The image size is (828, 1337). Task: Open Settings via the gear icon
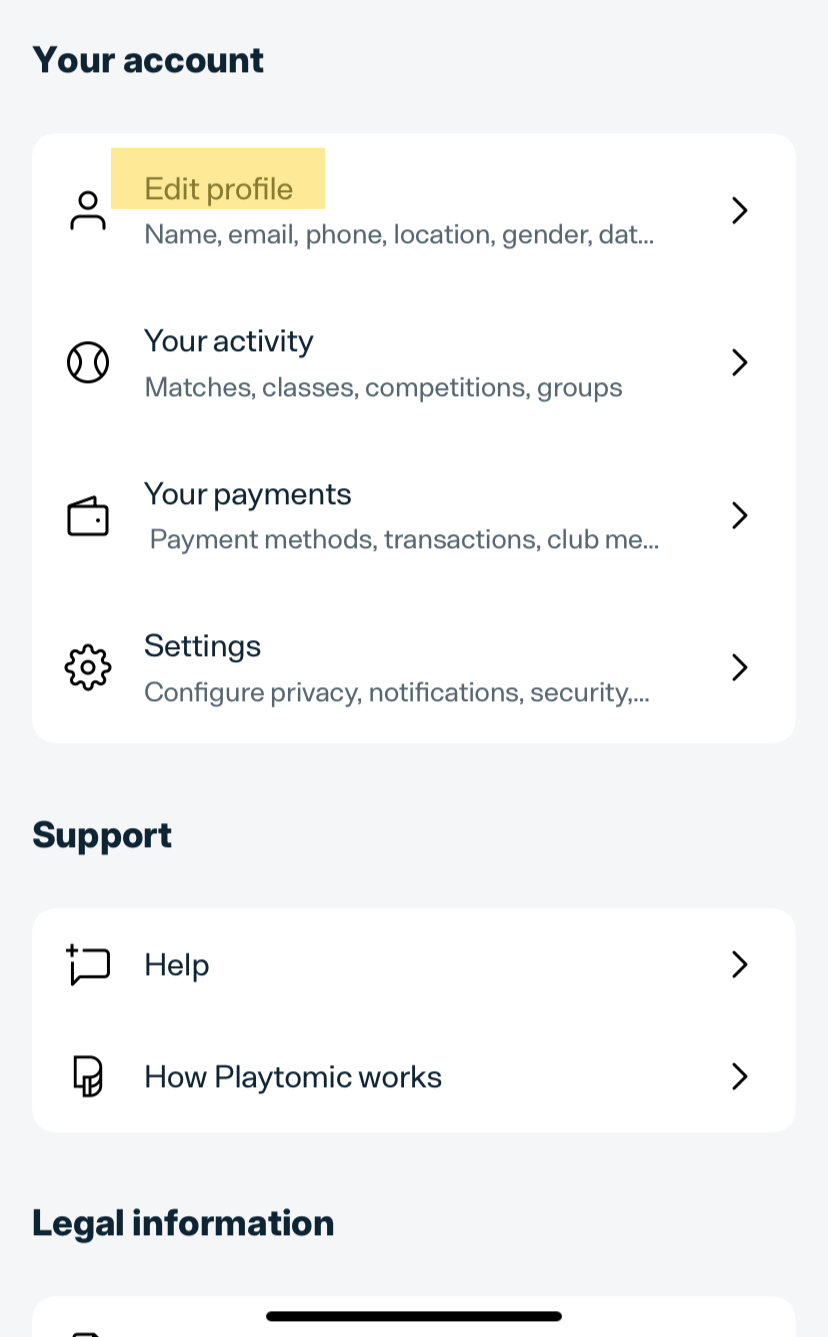click(x=88, y=666)
